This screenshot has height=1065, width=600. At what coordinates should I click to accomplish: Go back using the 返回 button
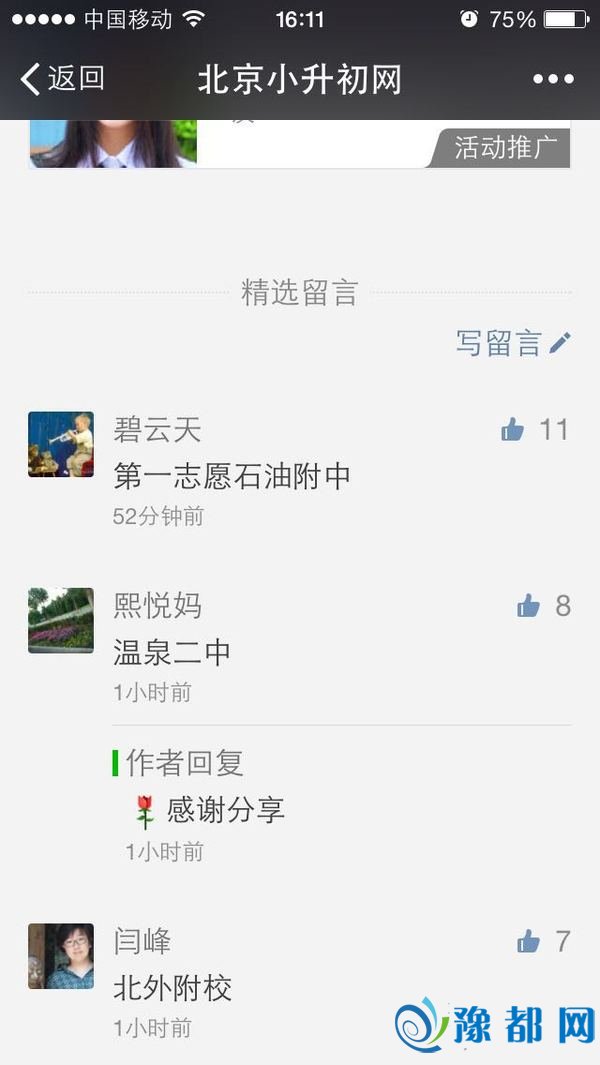(62, 79)
